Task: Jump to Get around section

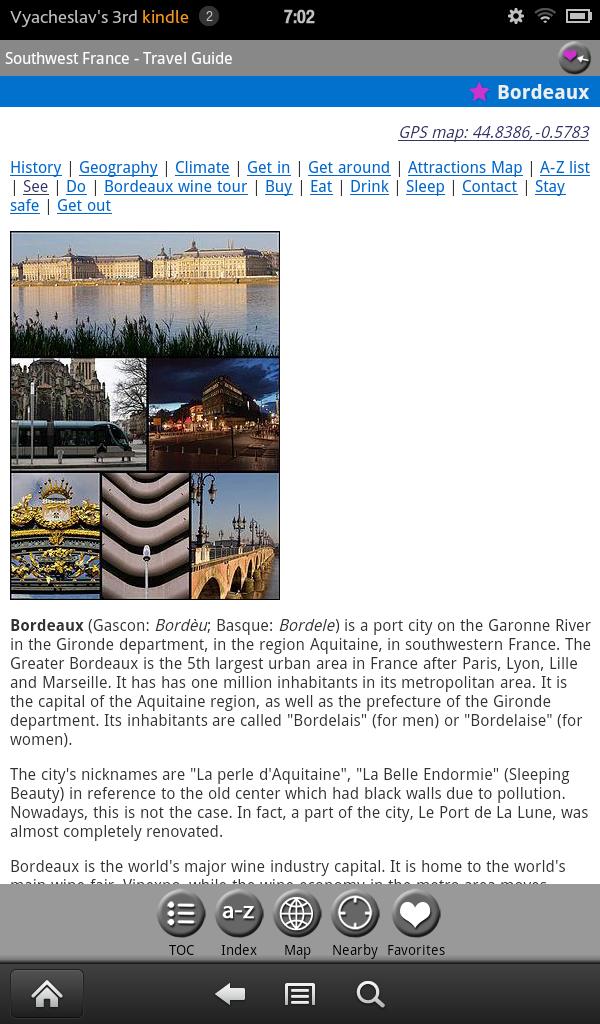Action: (349, 168)
